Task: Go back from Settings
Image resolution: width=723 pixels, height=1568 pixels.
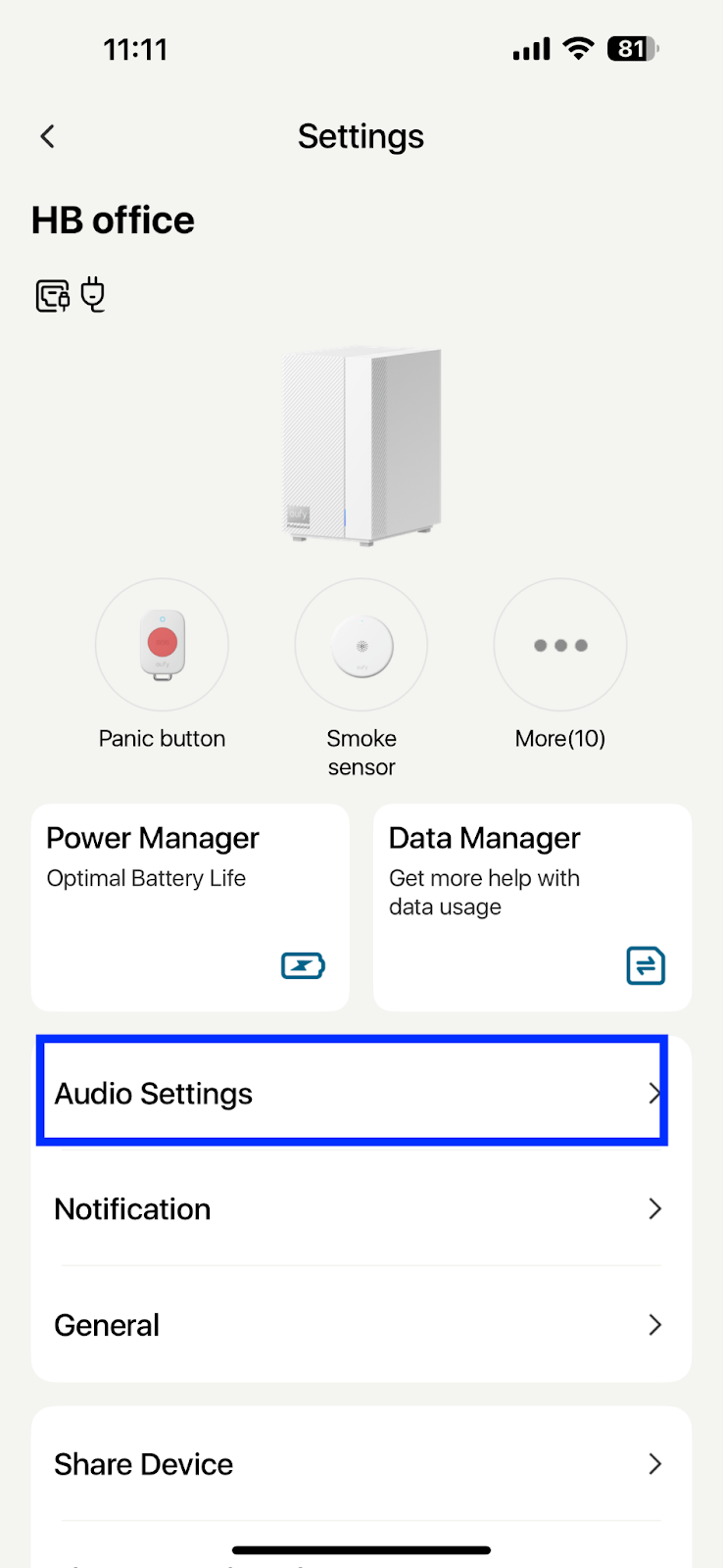Action: (47, 136)
